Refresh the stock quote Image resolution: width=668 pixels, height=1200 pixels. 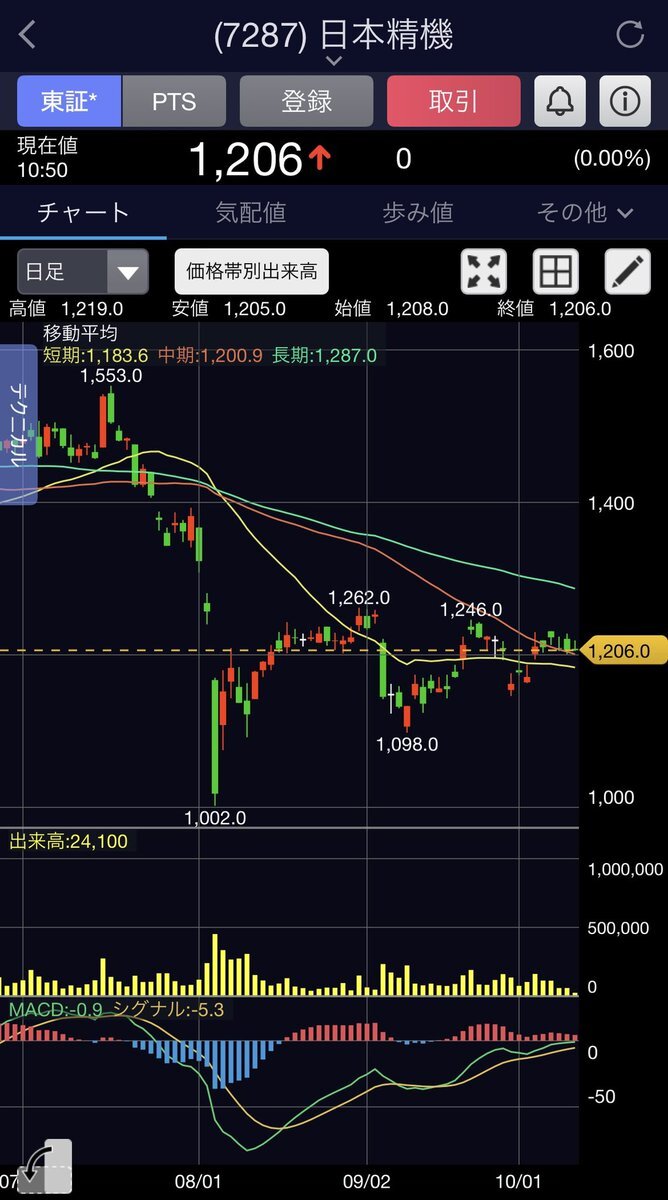pyautogui.click(x=630, y=36)
